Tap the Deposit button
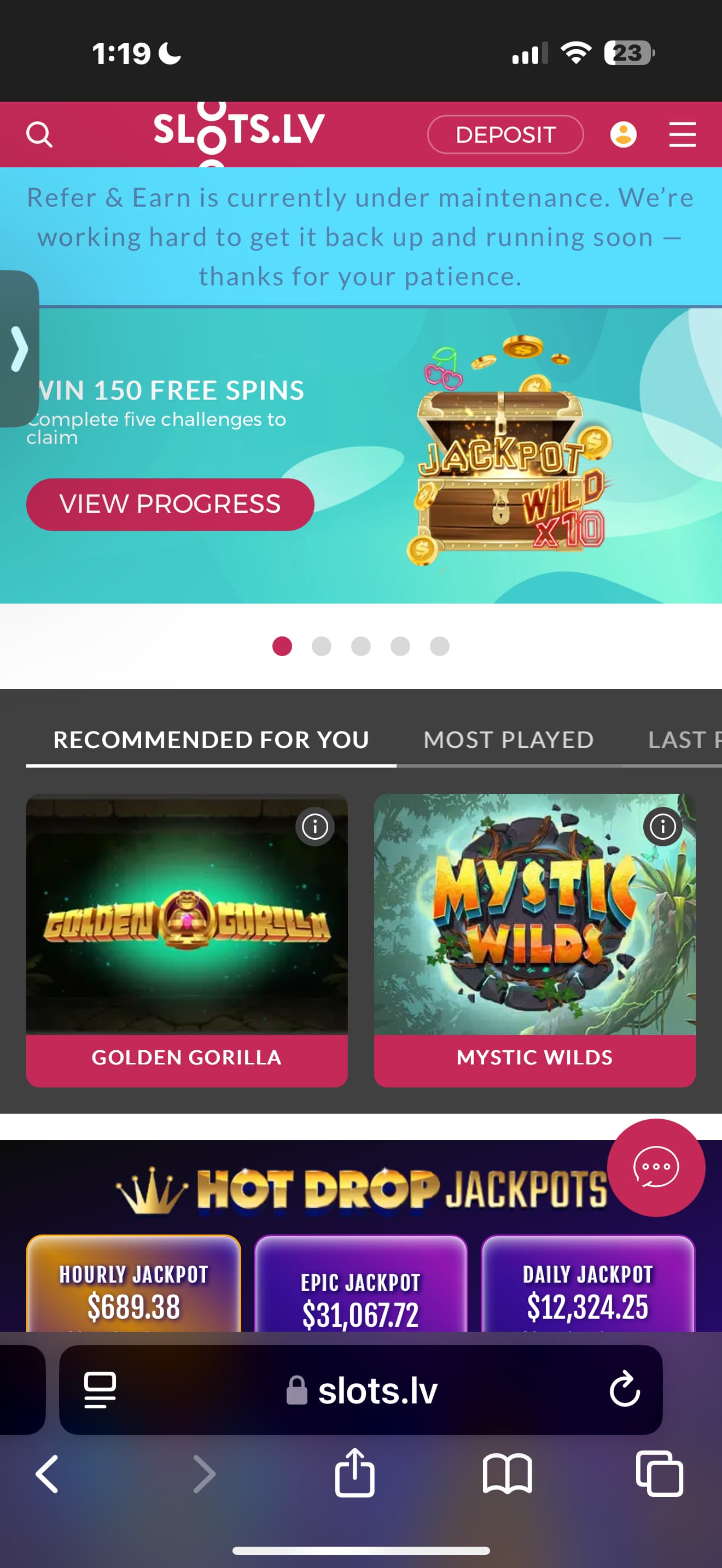This screenshot has height=1568, width=722. 505,134
